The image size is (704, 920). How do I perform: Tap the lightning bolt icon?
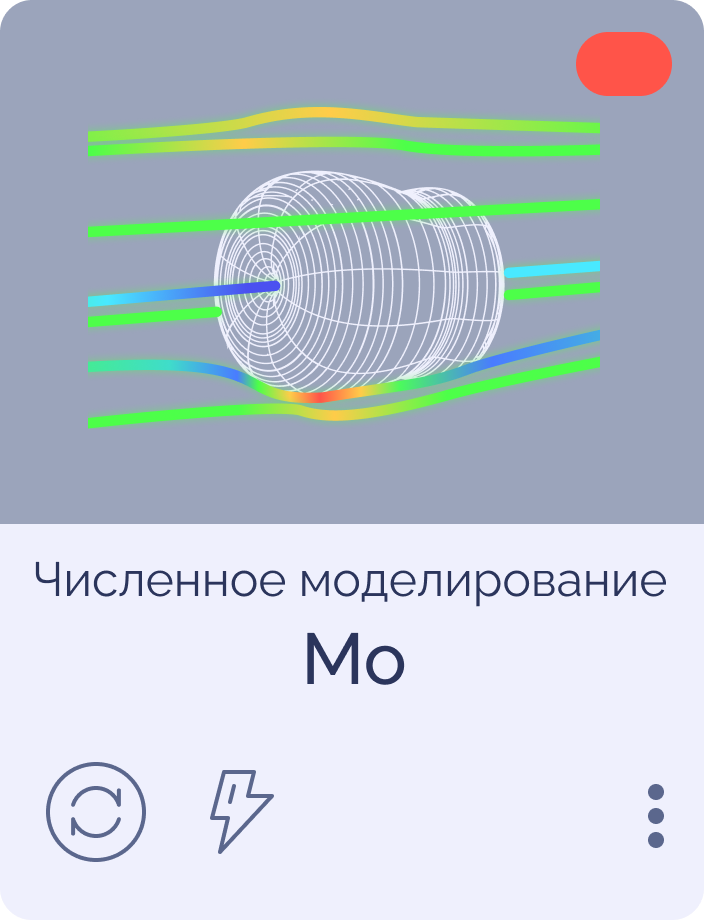pyautogui.click(x=240, y=811)
